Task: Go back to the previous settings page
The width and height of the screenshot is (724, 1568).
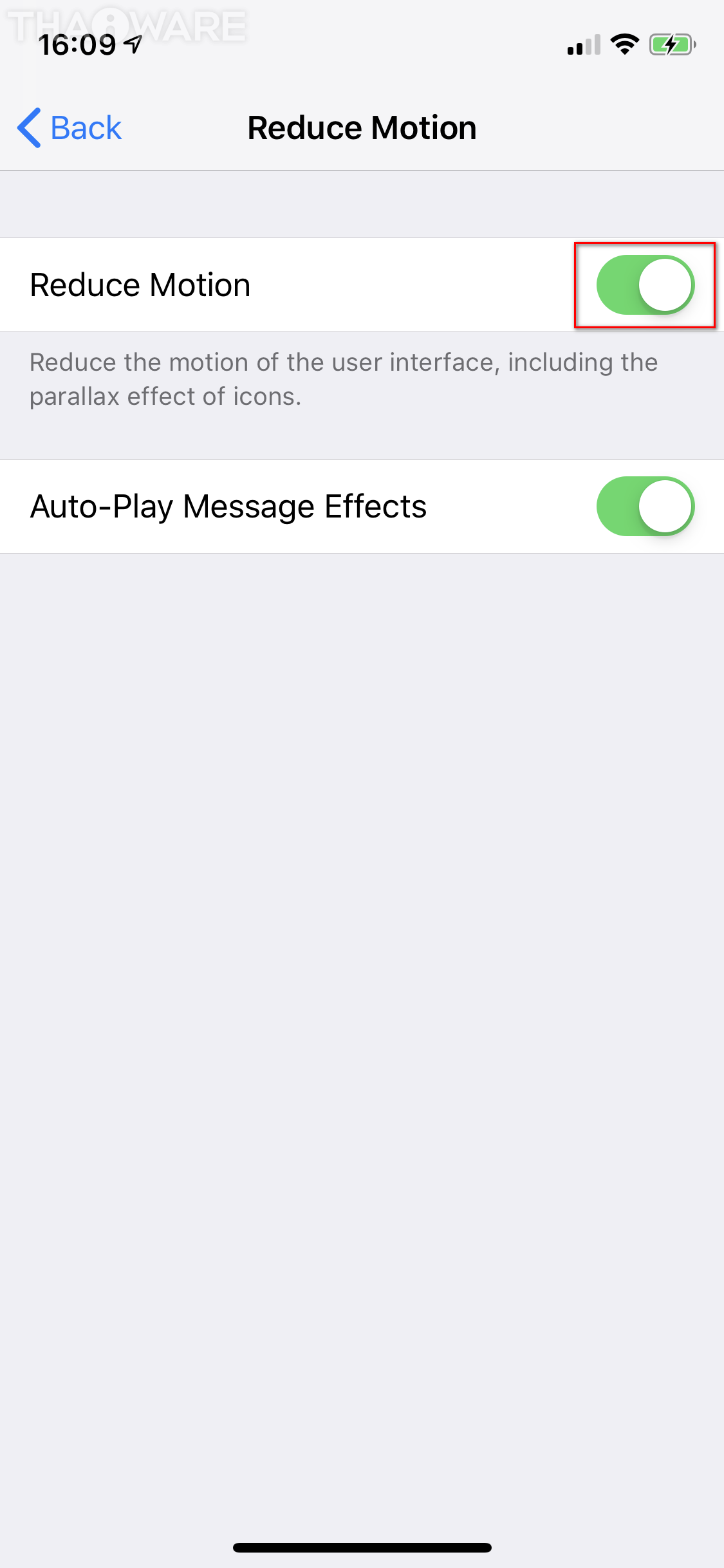Action: [70, 128]
